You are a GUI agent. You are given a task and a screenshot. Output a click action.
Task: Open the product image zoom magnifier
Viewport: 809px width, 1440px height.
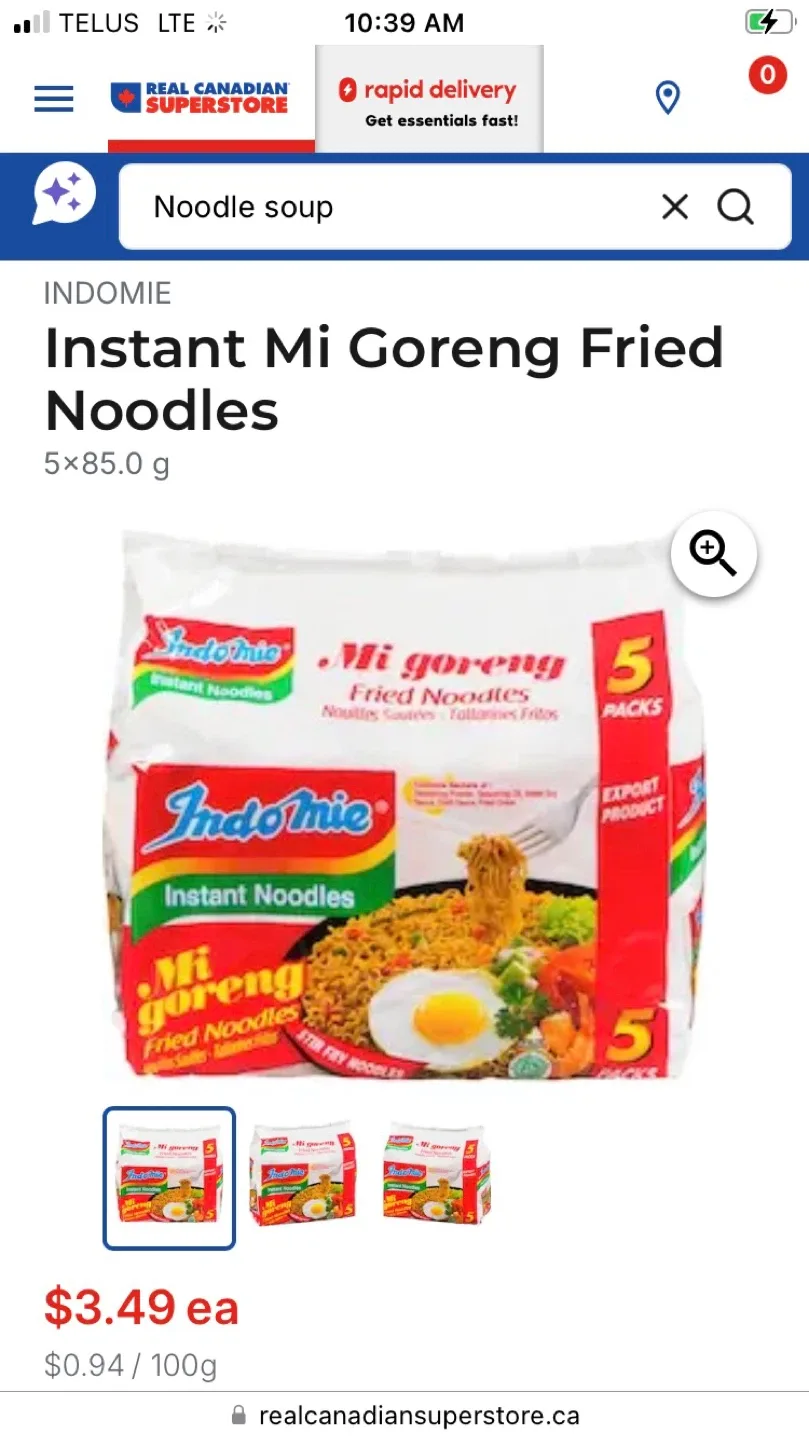[x=713, y=554]
